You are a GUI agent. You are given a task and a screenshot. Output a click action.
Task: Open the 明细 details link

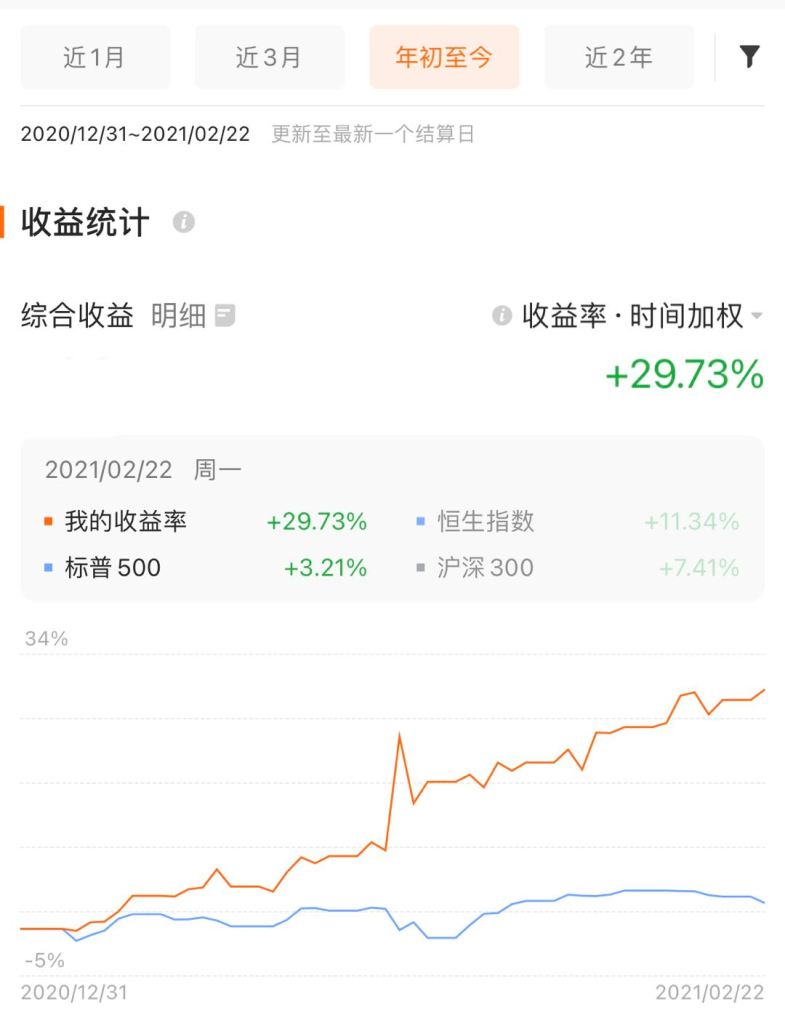(194, 317)
